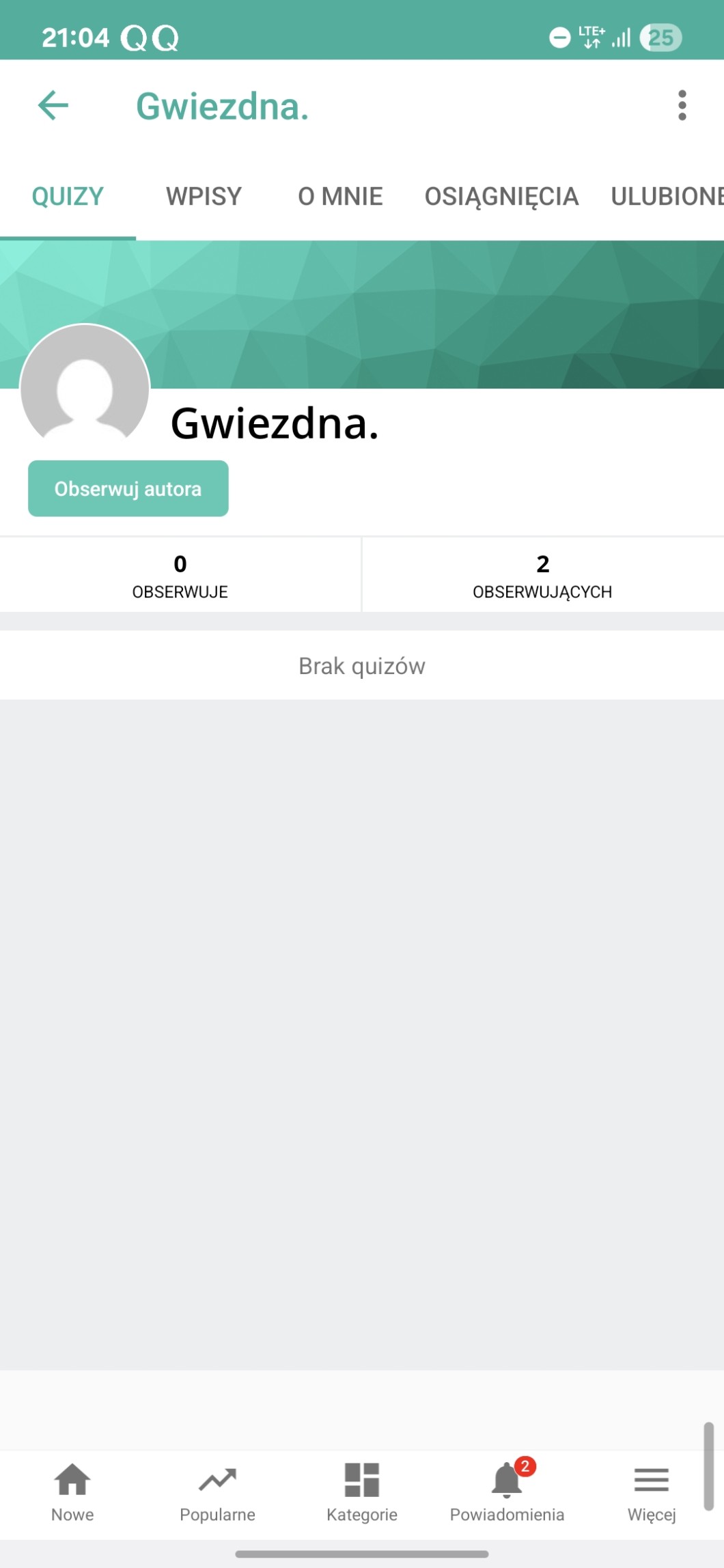The image size is (724, 1568).
Task: Browse Kategorie in bottom navigation
Action: point(362,1493)
